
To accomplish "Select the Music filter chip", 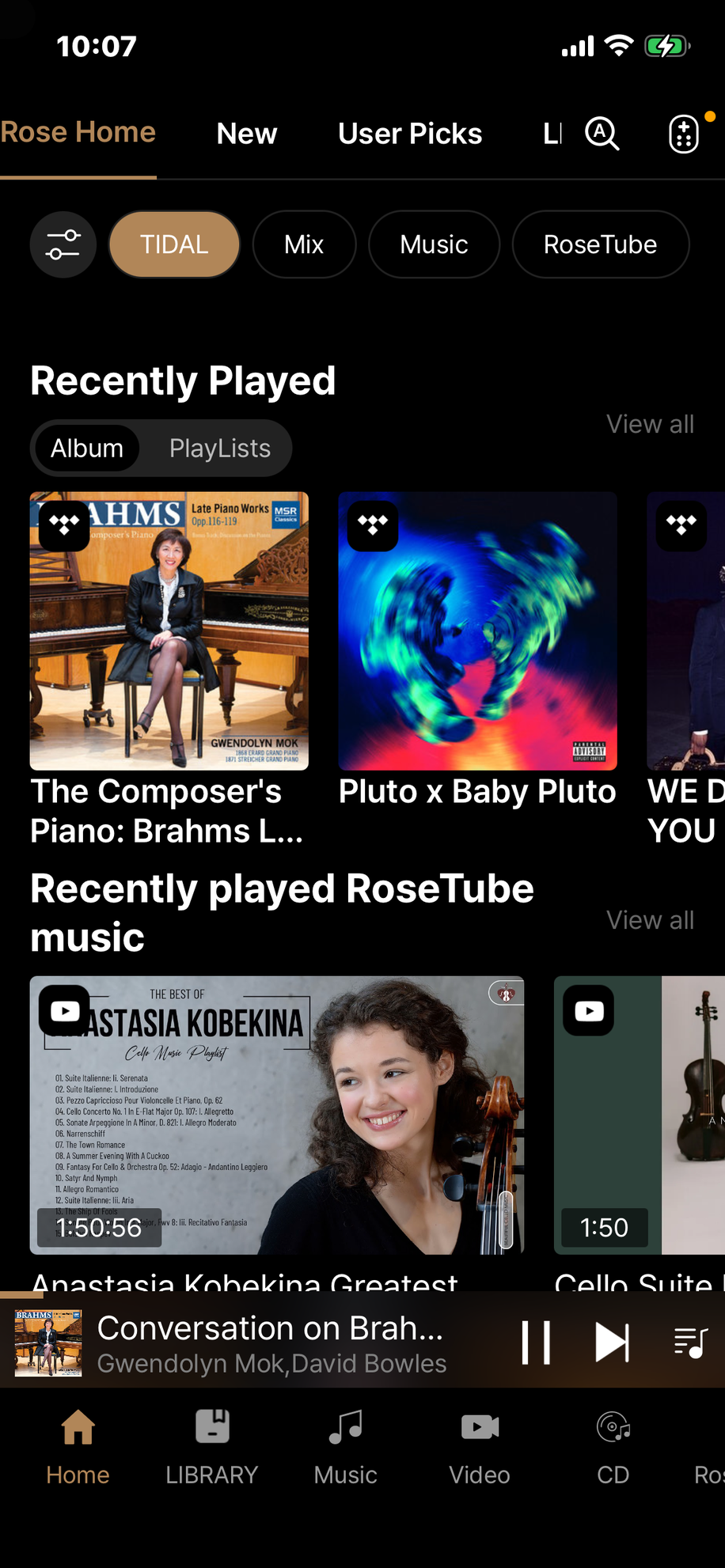I will tap(434, 244).
